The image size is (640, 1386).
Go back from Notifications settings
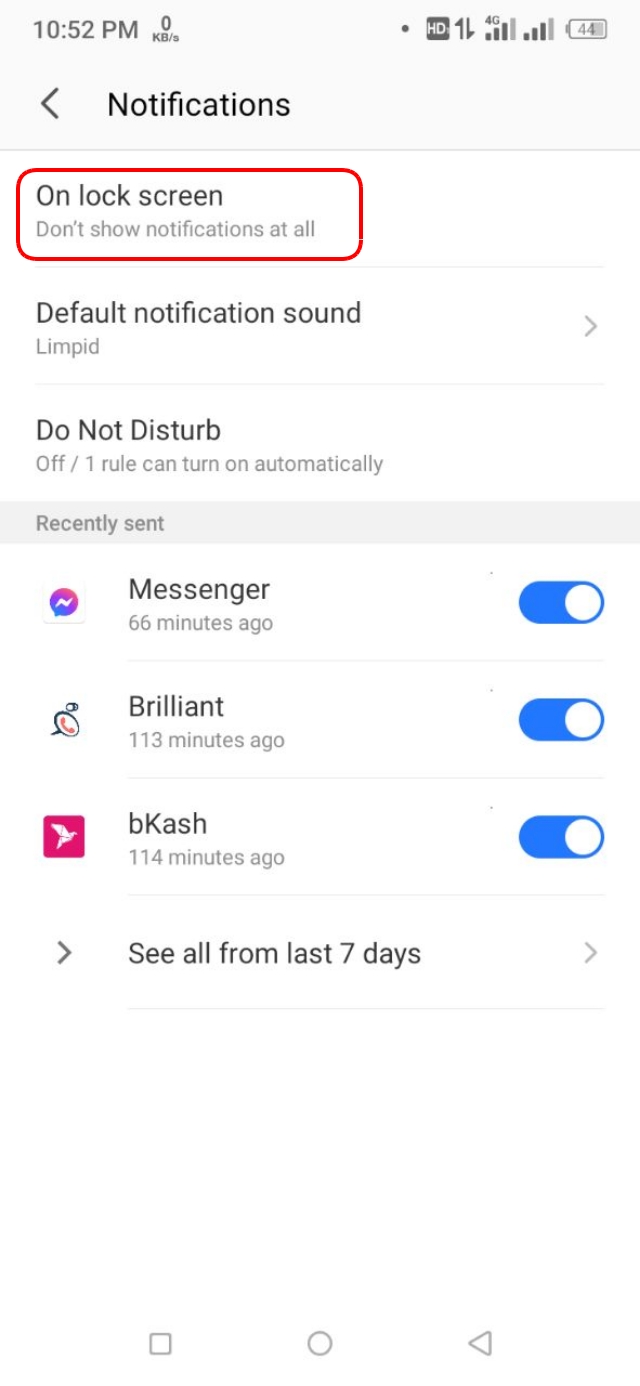(50, 104)
